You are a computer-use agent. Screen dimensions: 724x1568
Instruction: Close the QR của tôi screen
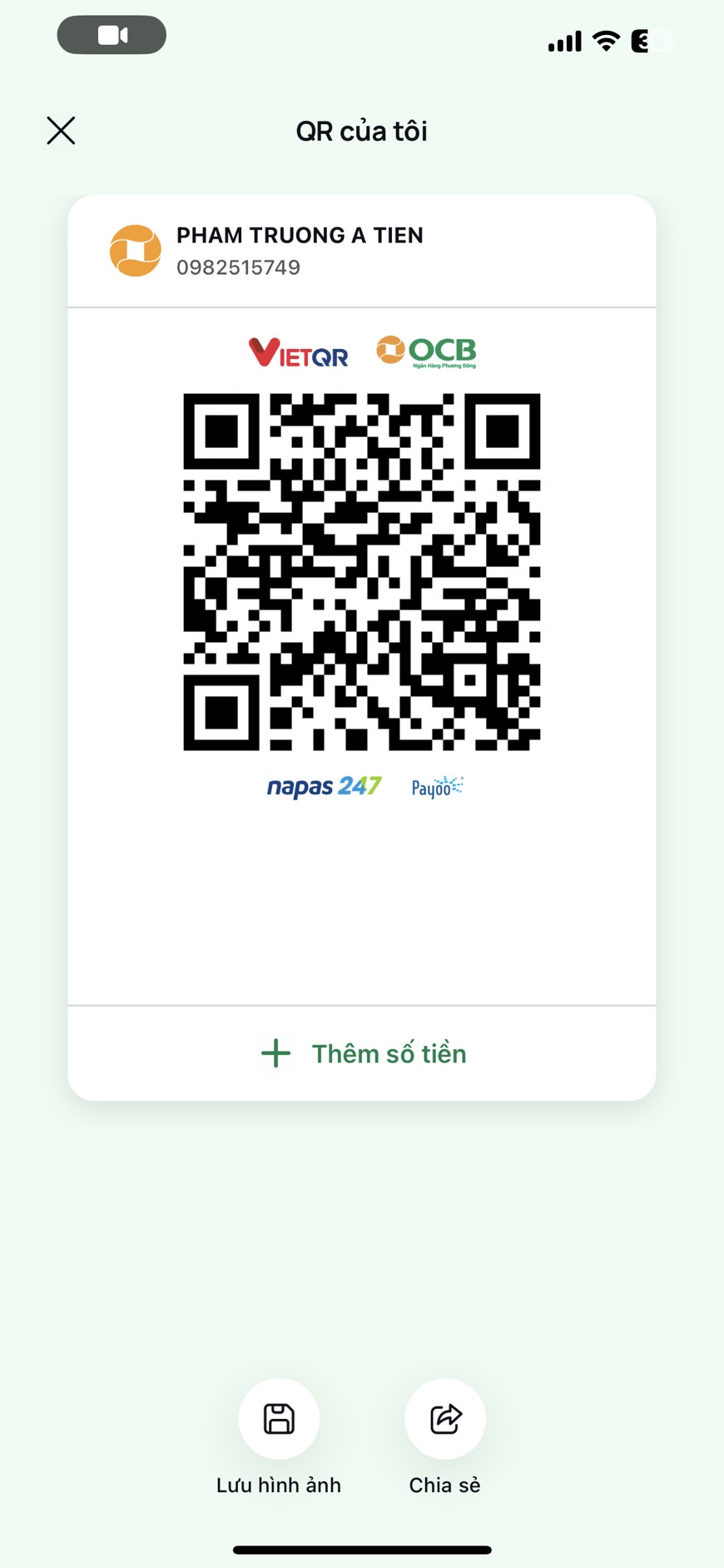tap(61, 131)
